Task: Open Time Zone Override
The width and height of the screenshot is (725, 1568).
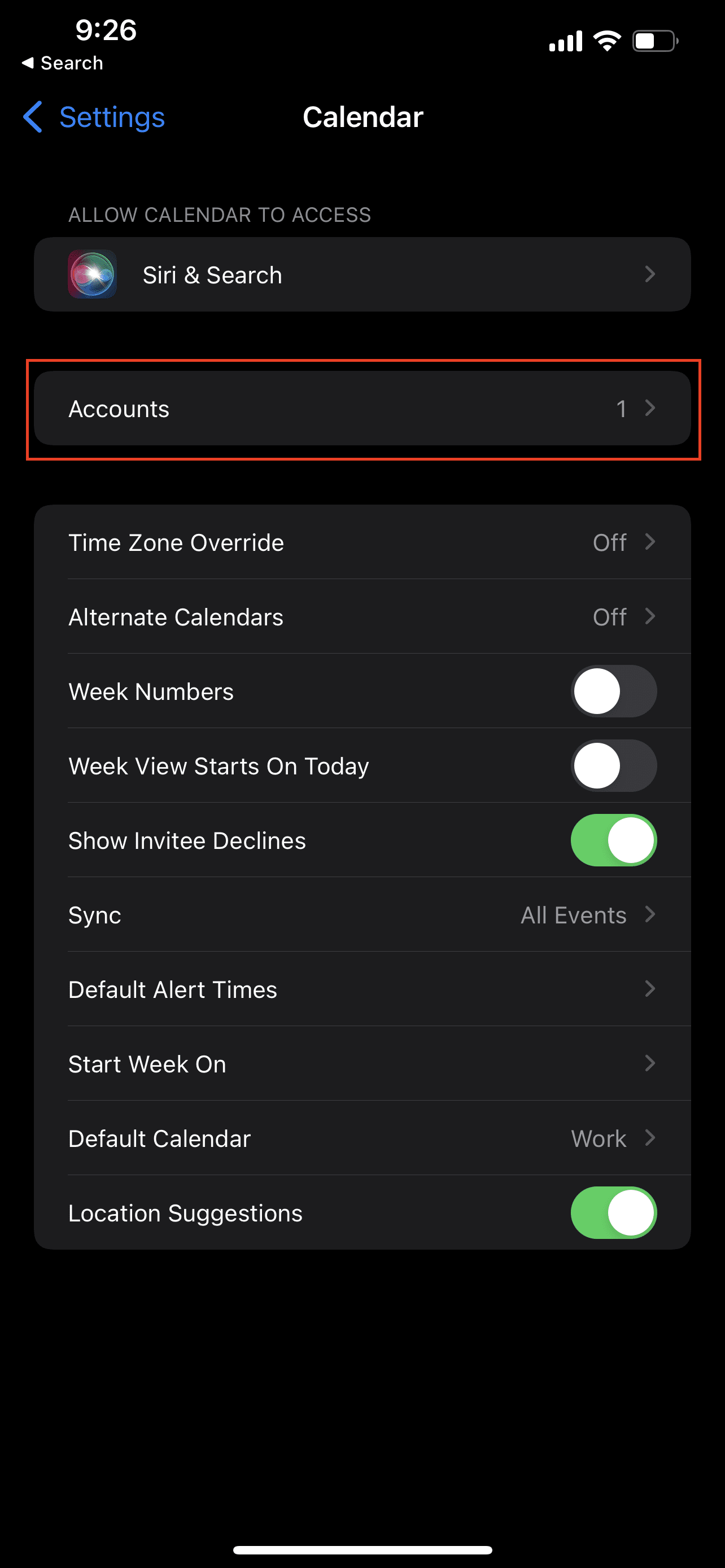Action: click(362, 542)
